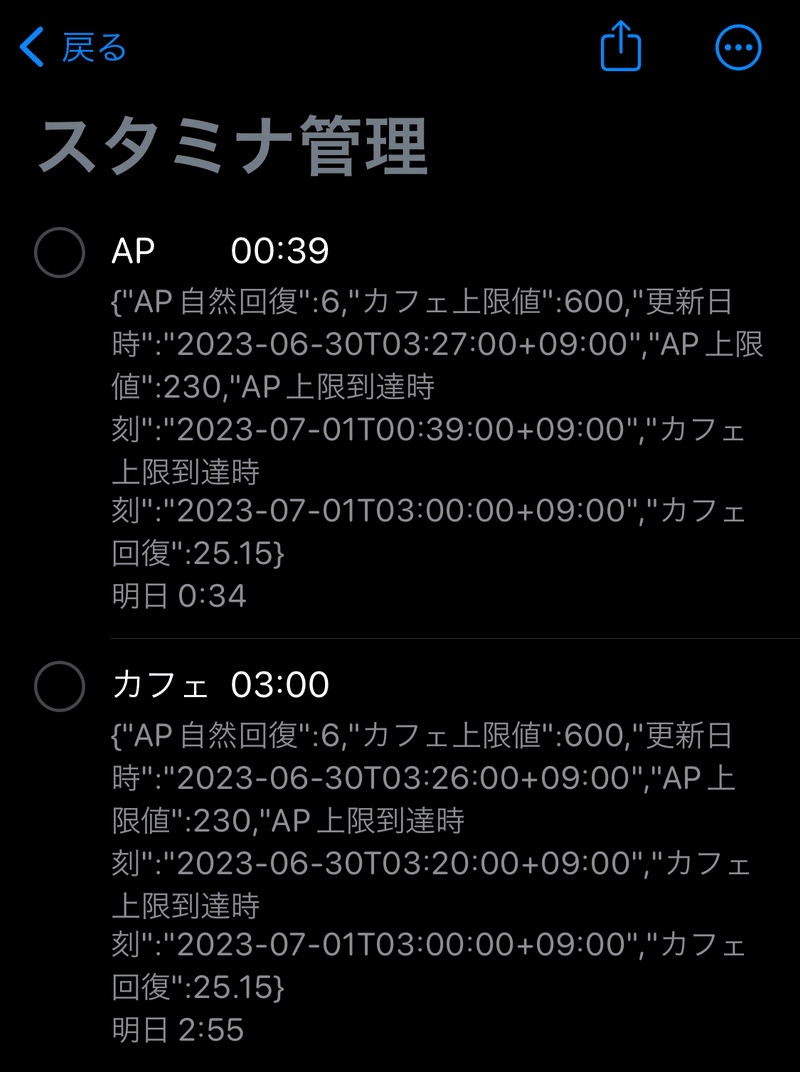Screen dimensions: 800x1072
Task: Share this reminders list
Action: click(x=620, y=47)
